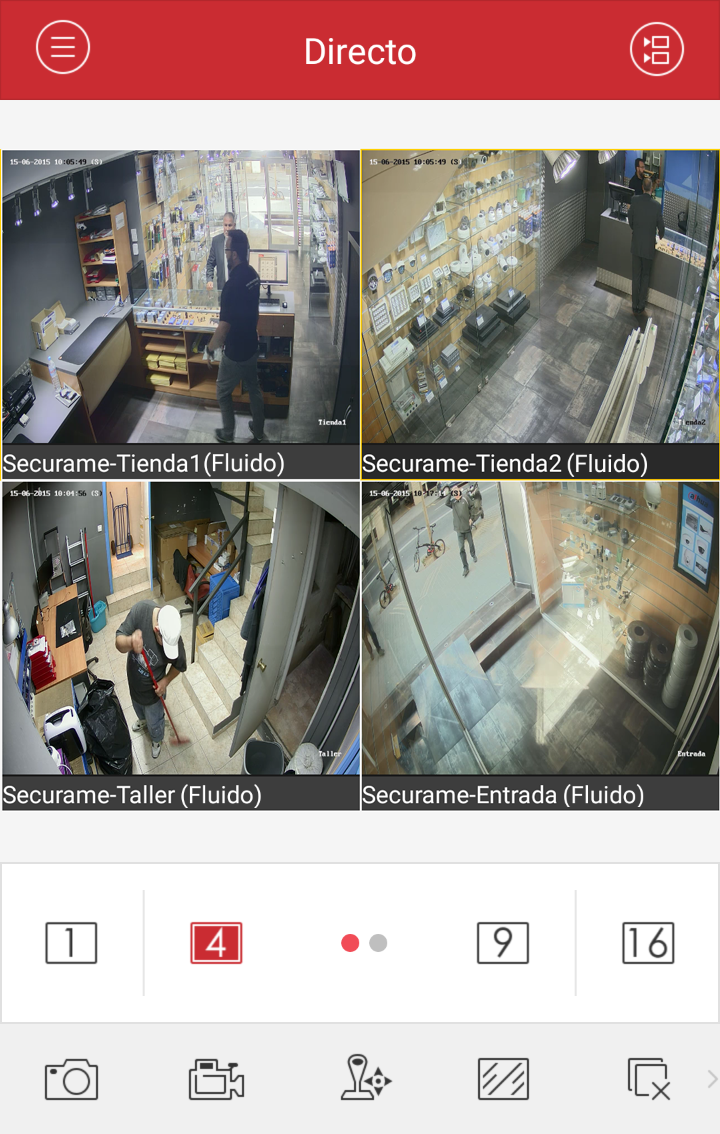Image resolution: width=720 pixels, height=1134 pixels.
Task: Change the video quality setting
Action: 503,1080
